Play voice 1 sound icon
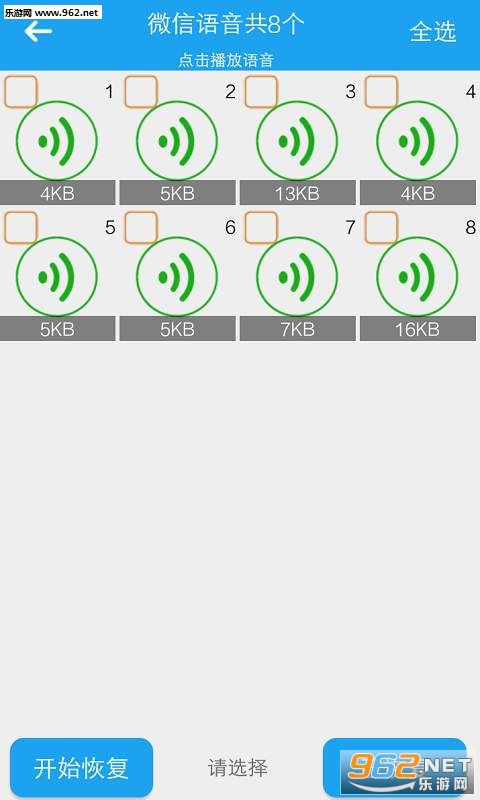 point(57,141)
